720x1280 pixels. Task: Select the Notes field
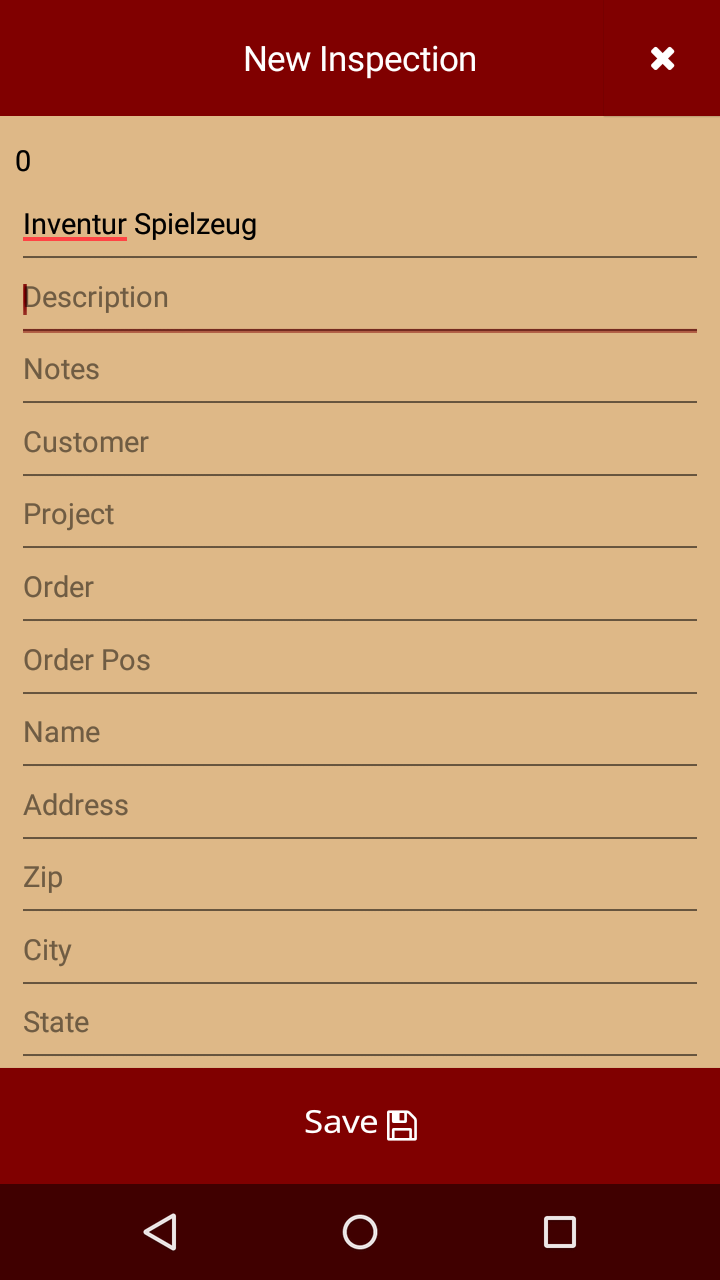360,370
